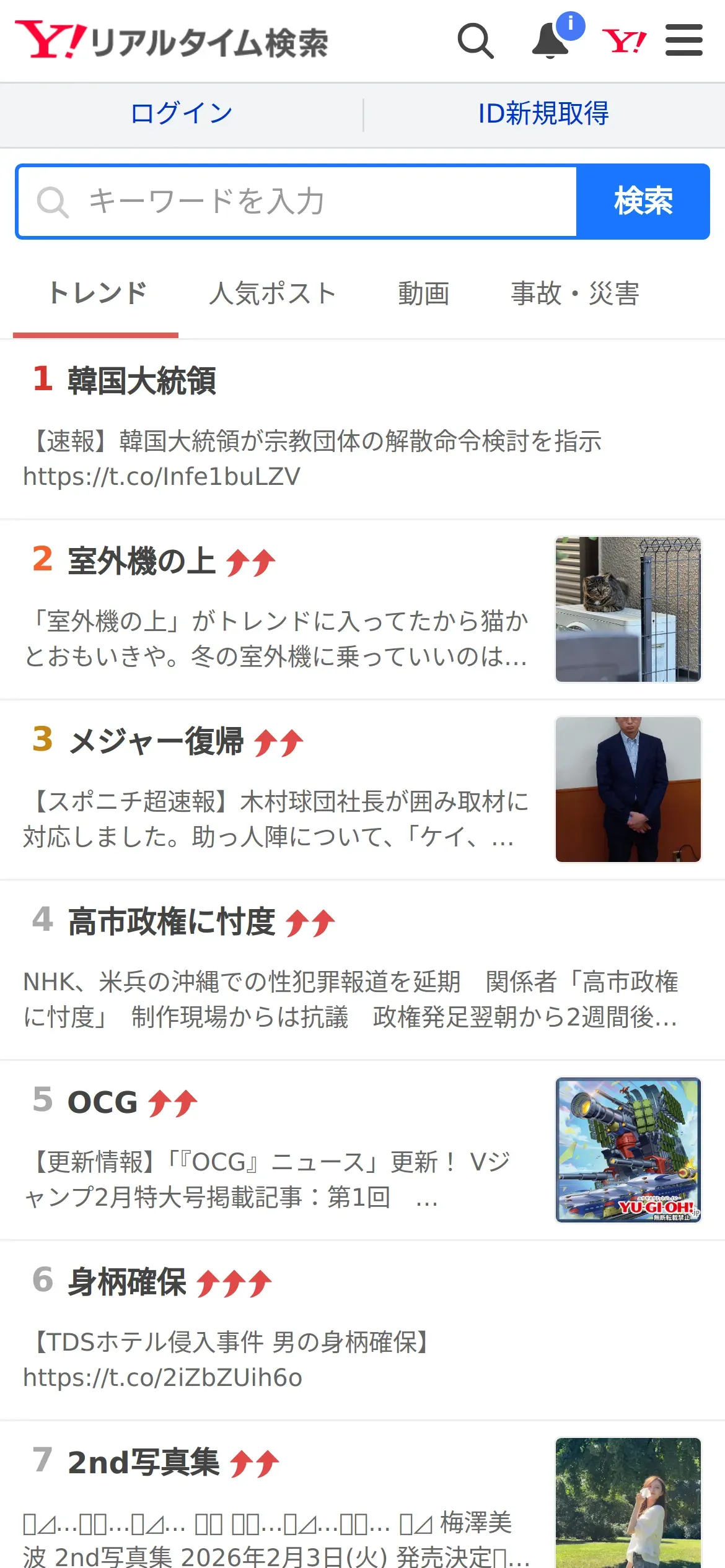725x1568 pixels.
Task: Switch to the 人気ポスト tab
Action: [x=273, y=294]
